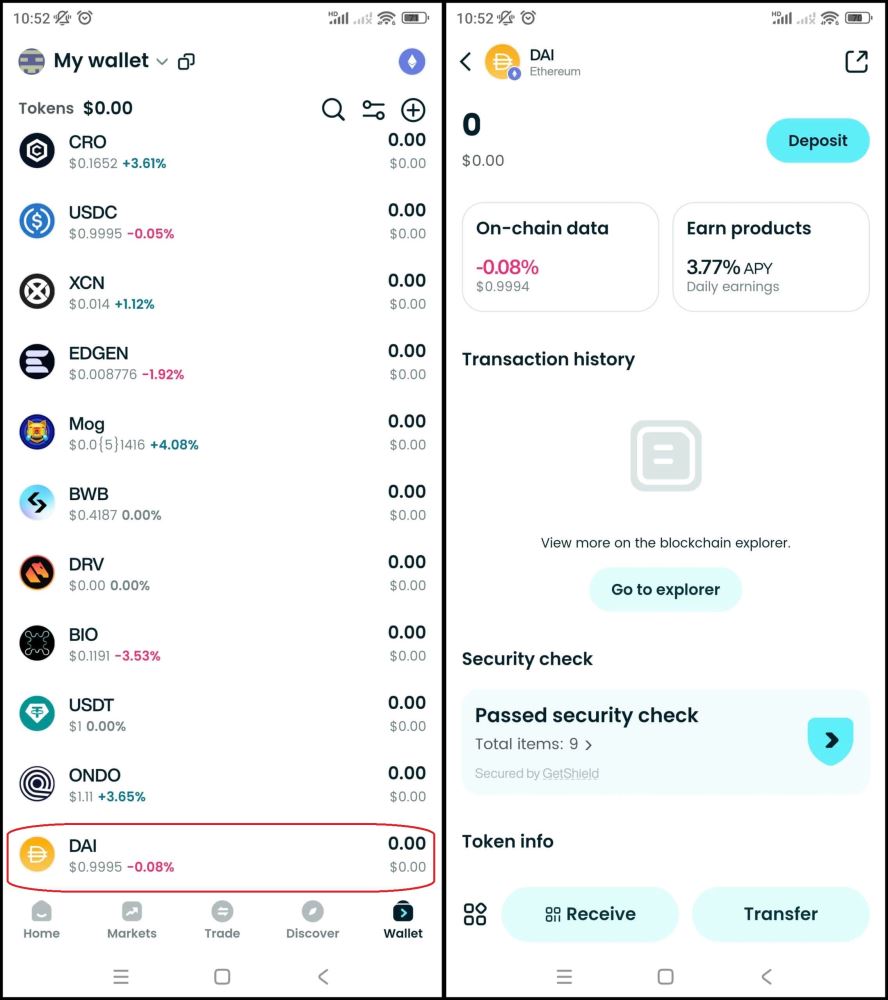Open Passed security check details

(665, 742)
